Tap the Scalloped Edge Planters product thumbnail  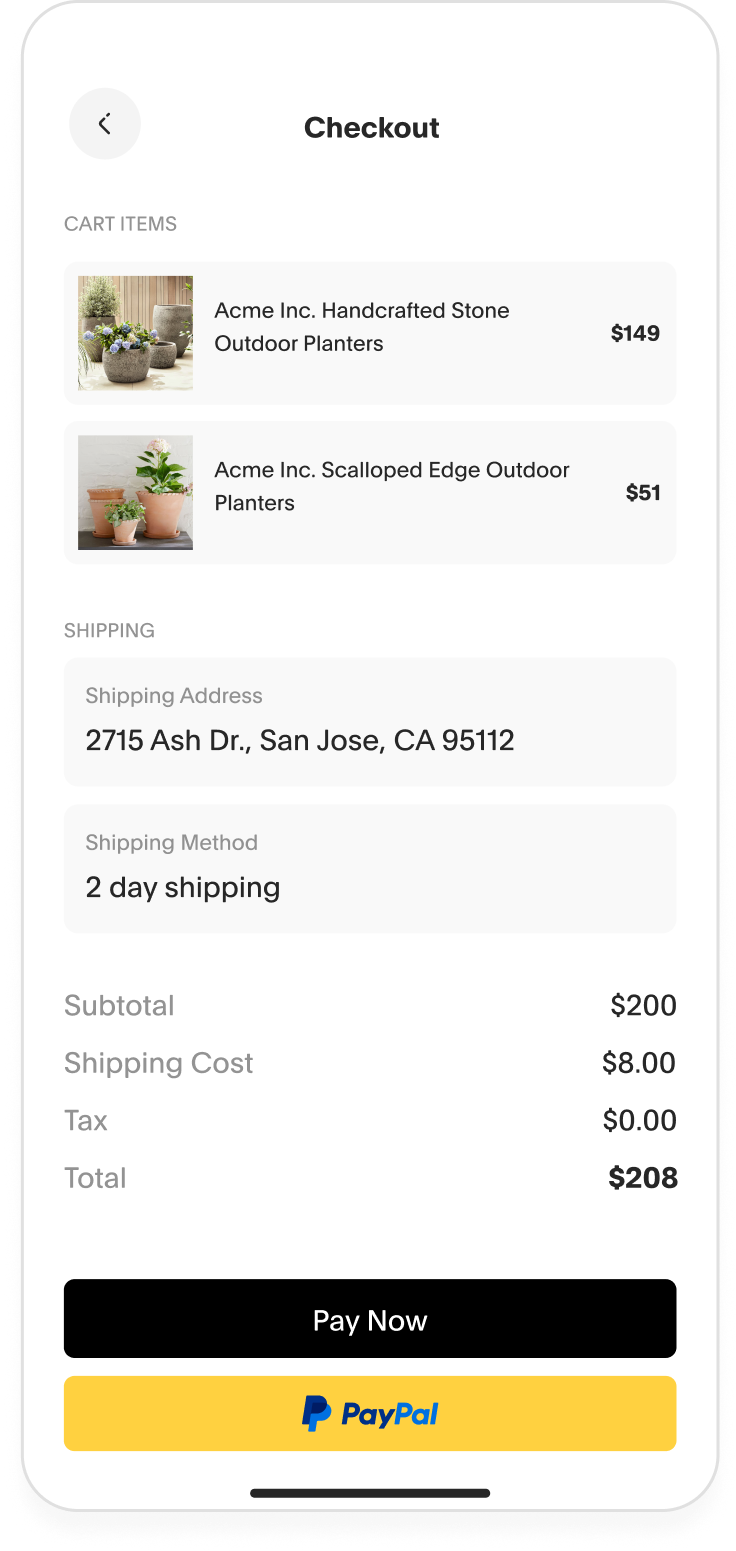[135, 492]
